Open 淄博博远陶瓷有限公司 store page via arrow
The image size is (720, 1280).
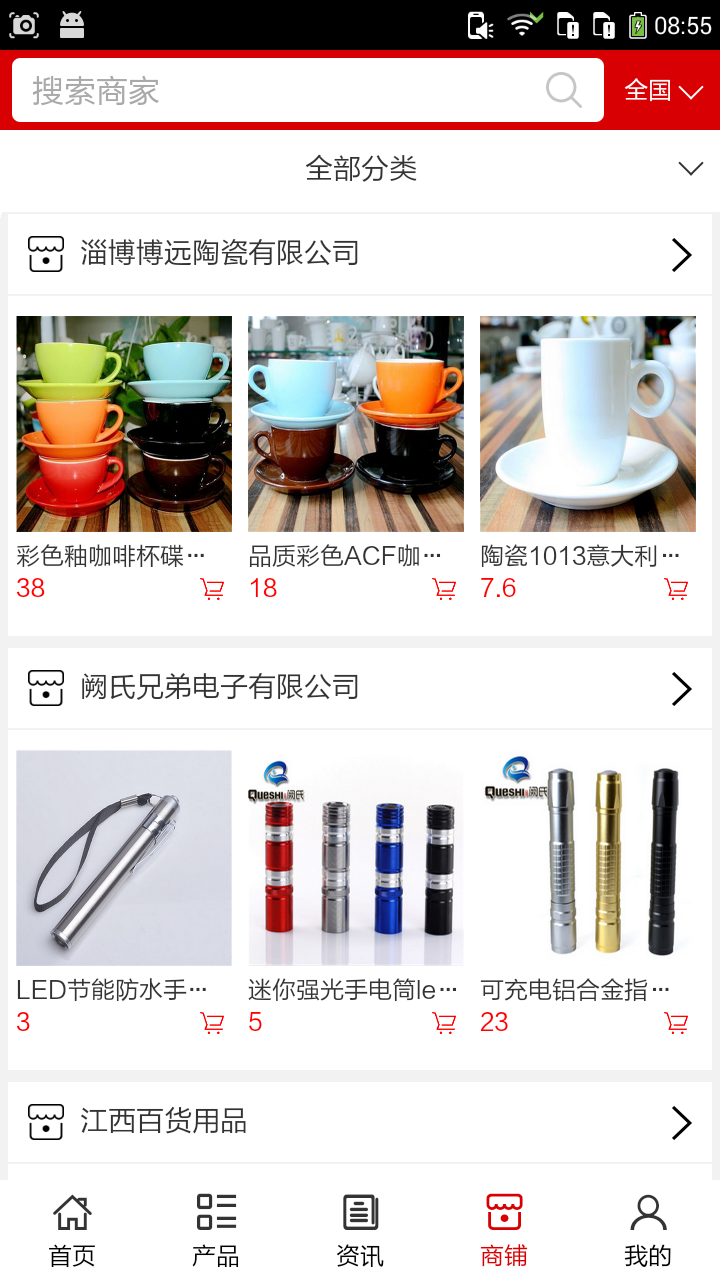[x=681, y=254]
